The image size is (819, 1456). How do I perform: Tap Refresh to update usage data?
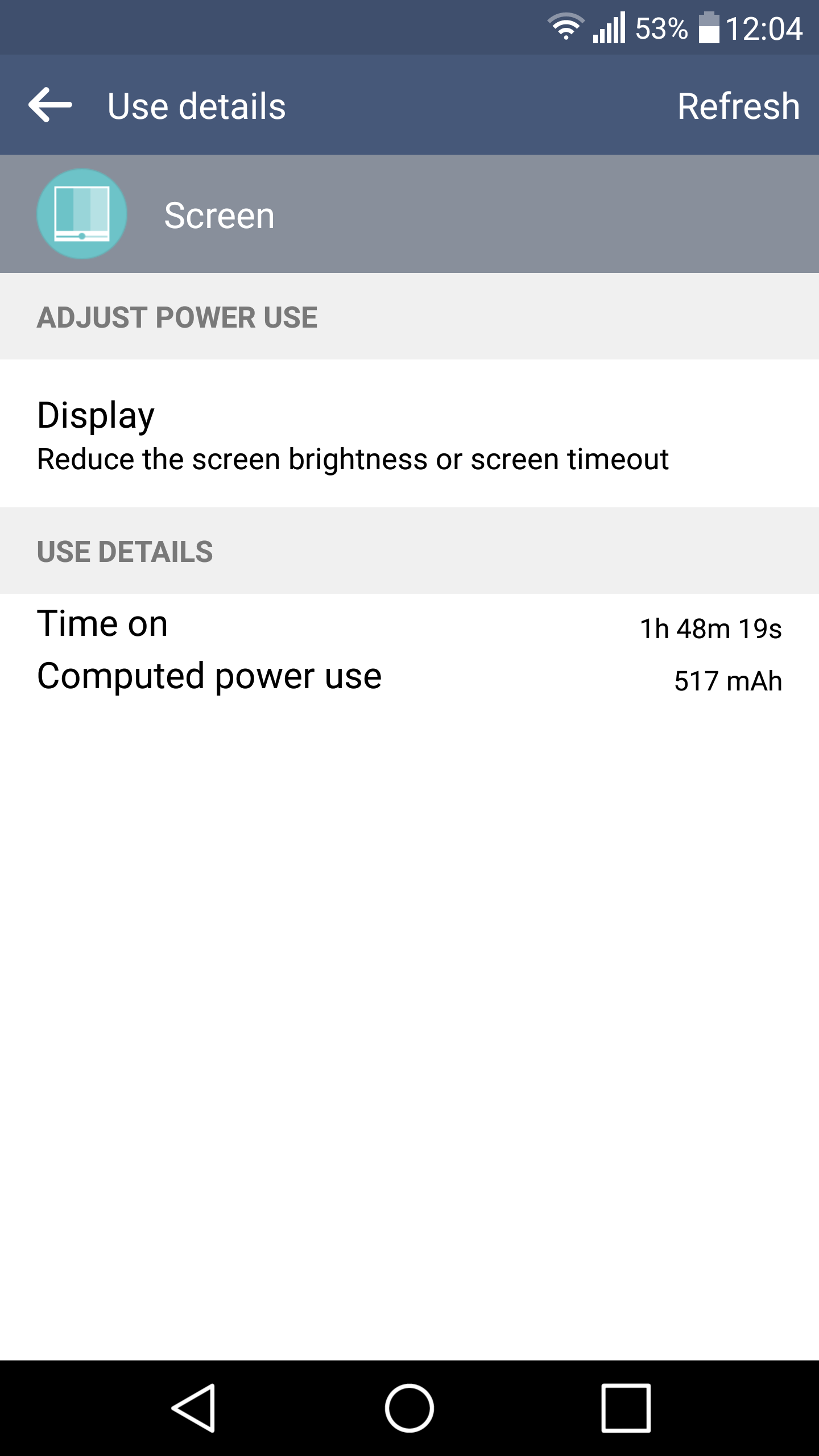[738, 106]
